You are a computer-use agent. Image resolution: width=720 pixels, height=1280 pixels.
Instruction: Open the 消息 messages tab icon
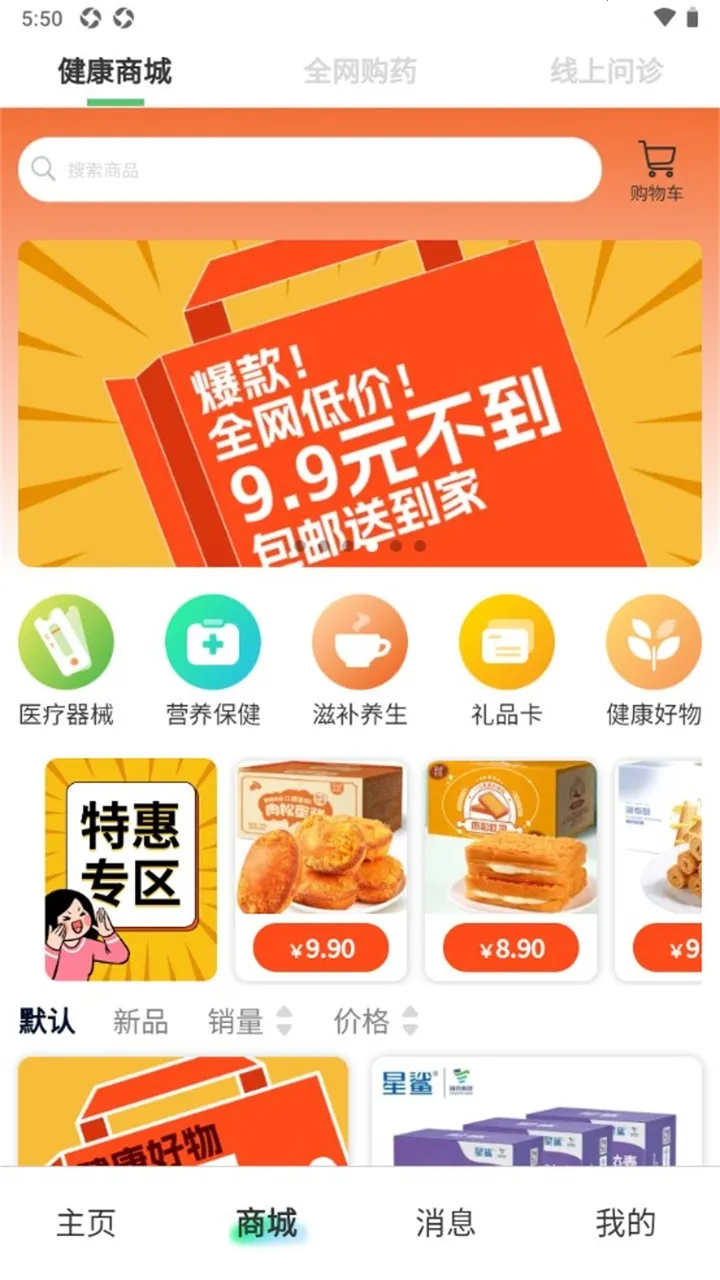tap(445, 1220)
